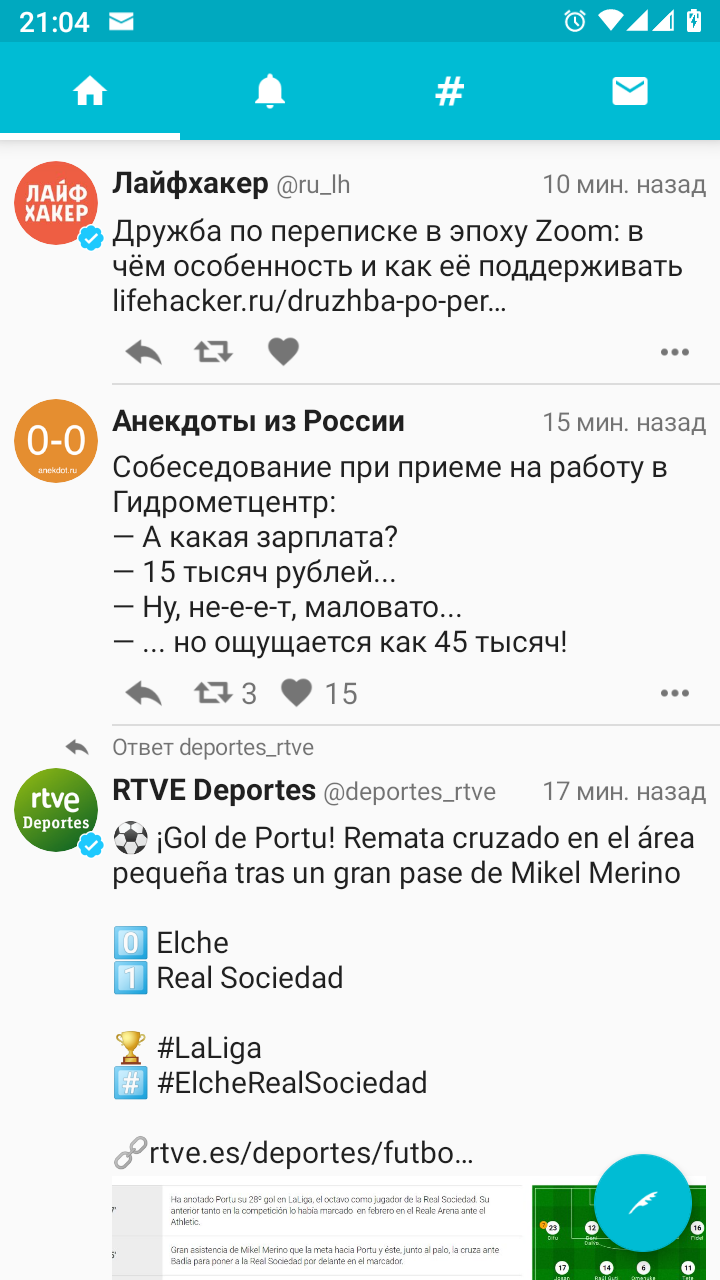Follow the rtve.es/deportes link
720x1280 pixels.
[x=310, y=1153]
